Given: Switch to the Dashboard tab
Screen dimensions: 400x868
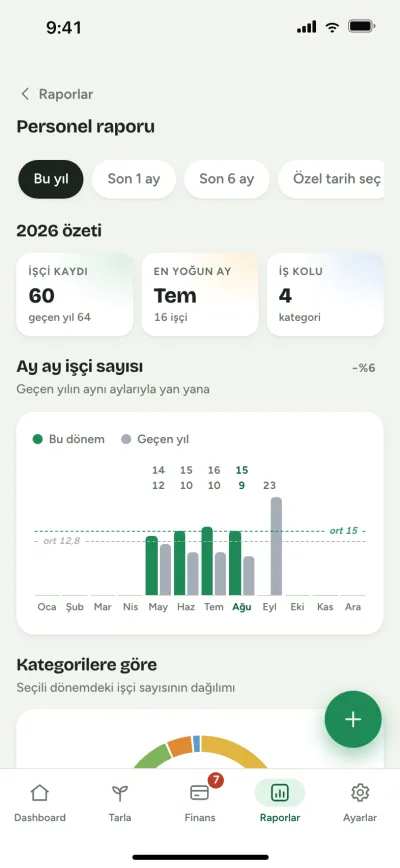Looking at the screenshot, I should click(x=40, y=802).
